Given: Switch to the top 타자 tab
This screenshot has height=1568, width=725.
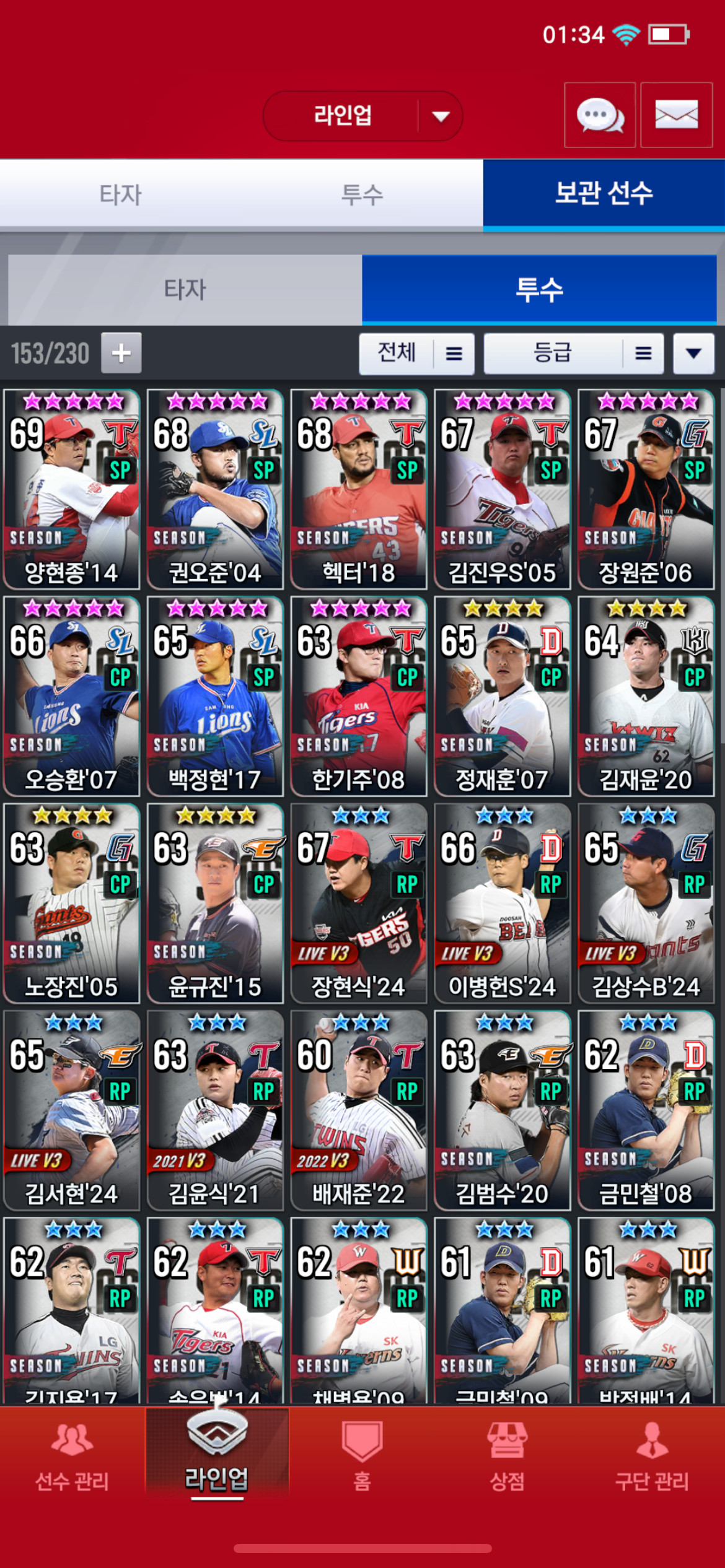Looking at the screenshot, I should [121, 194].
